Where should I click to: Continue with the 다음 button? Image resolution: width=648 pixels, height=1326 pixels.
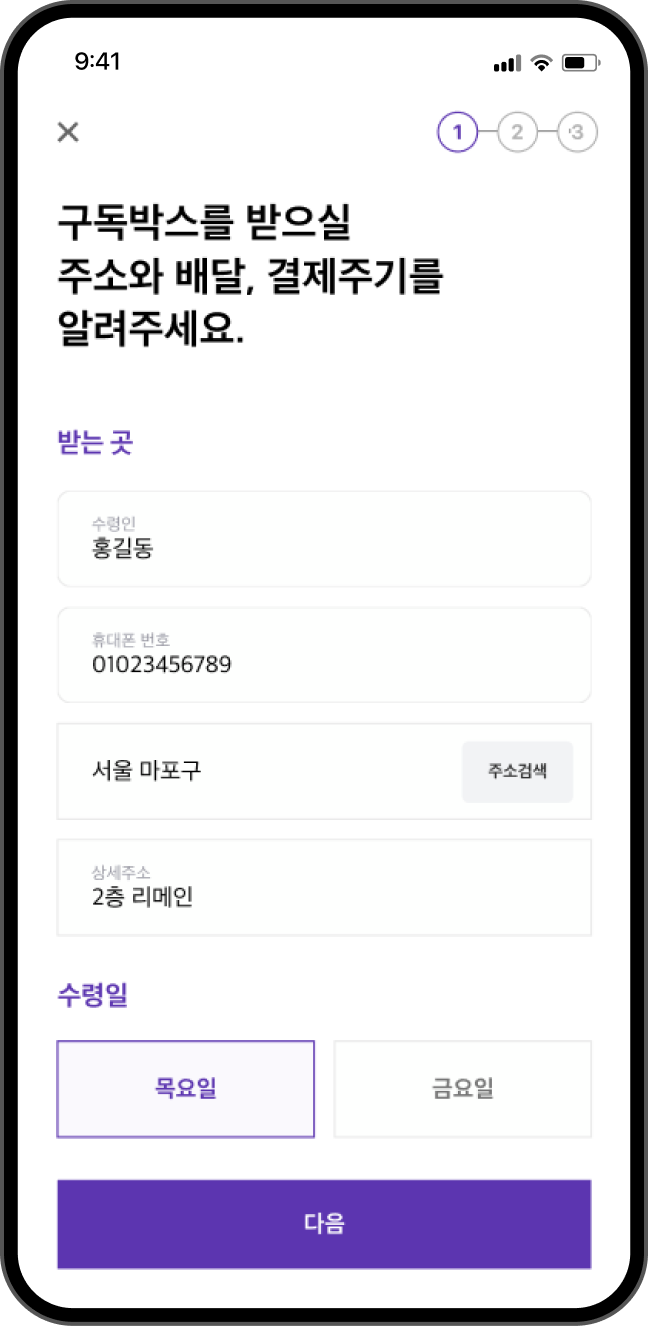click(x=324, y=1224)
